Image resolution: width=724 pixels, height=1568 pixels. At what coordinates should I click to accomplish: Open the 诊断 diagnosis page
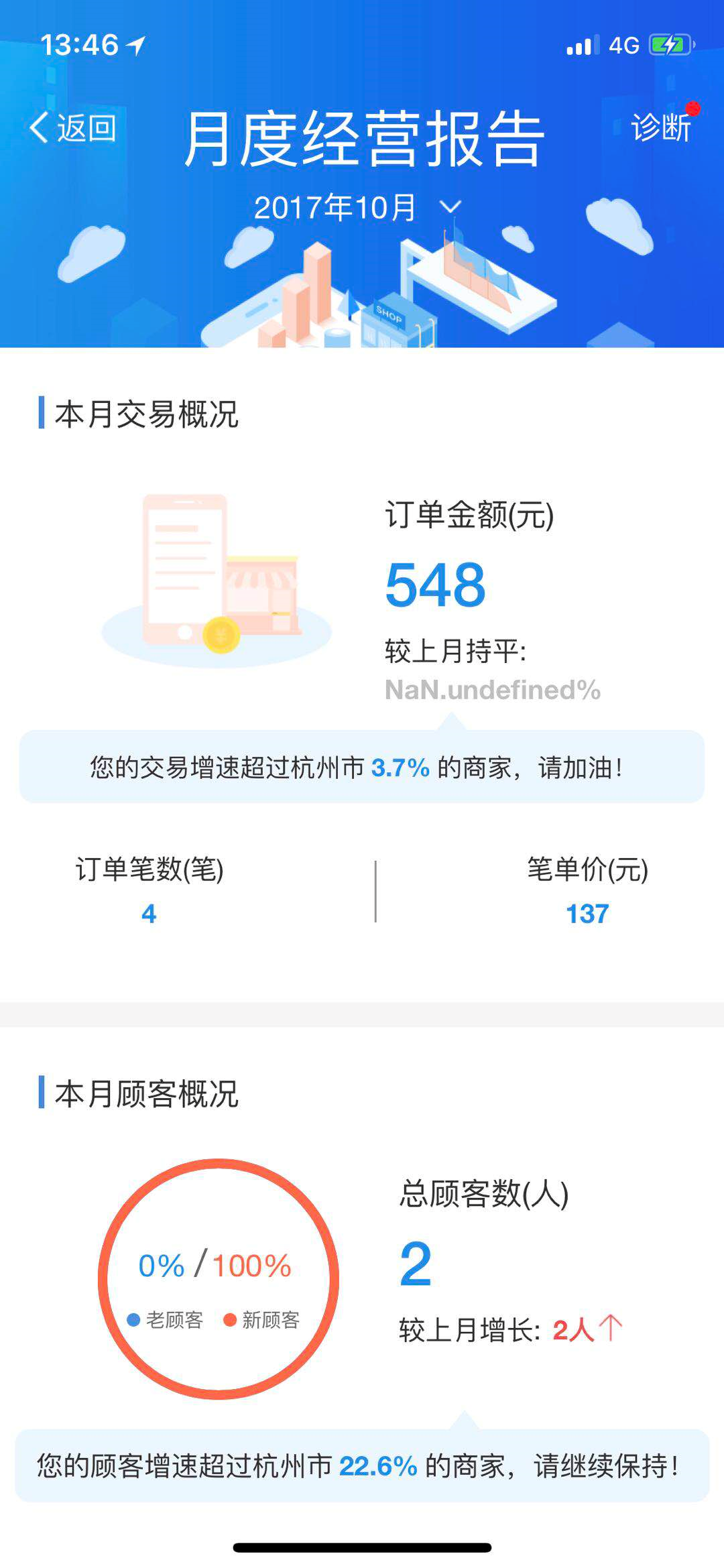661,127
